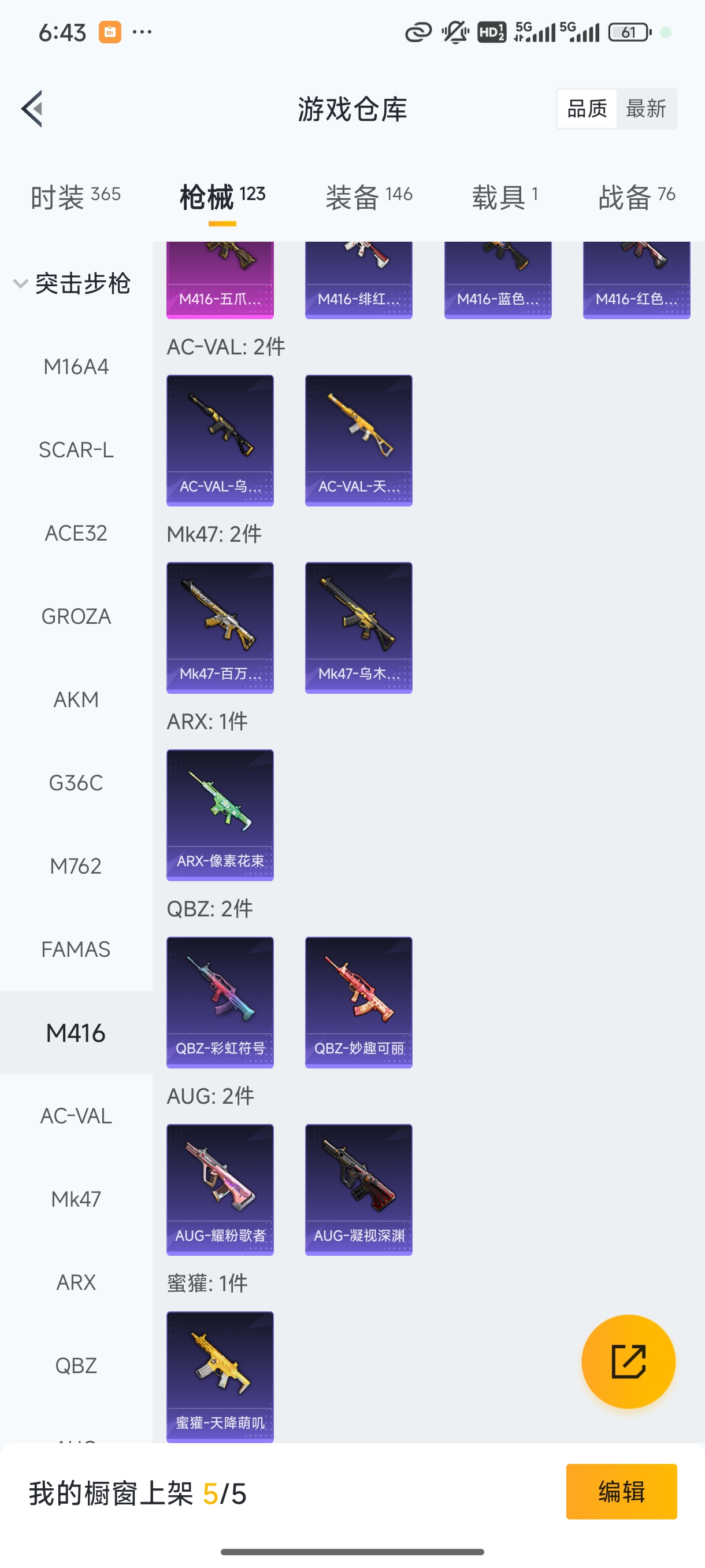Tap the orange floating share button
Screen dimensions: 705x1568
628,1361
